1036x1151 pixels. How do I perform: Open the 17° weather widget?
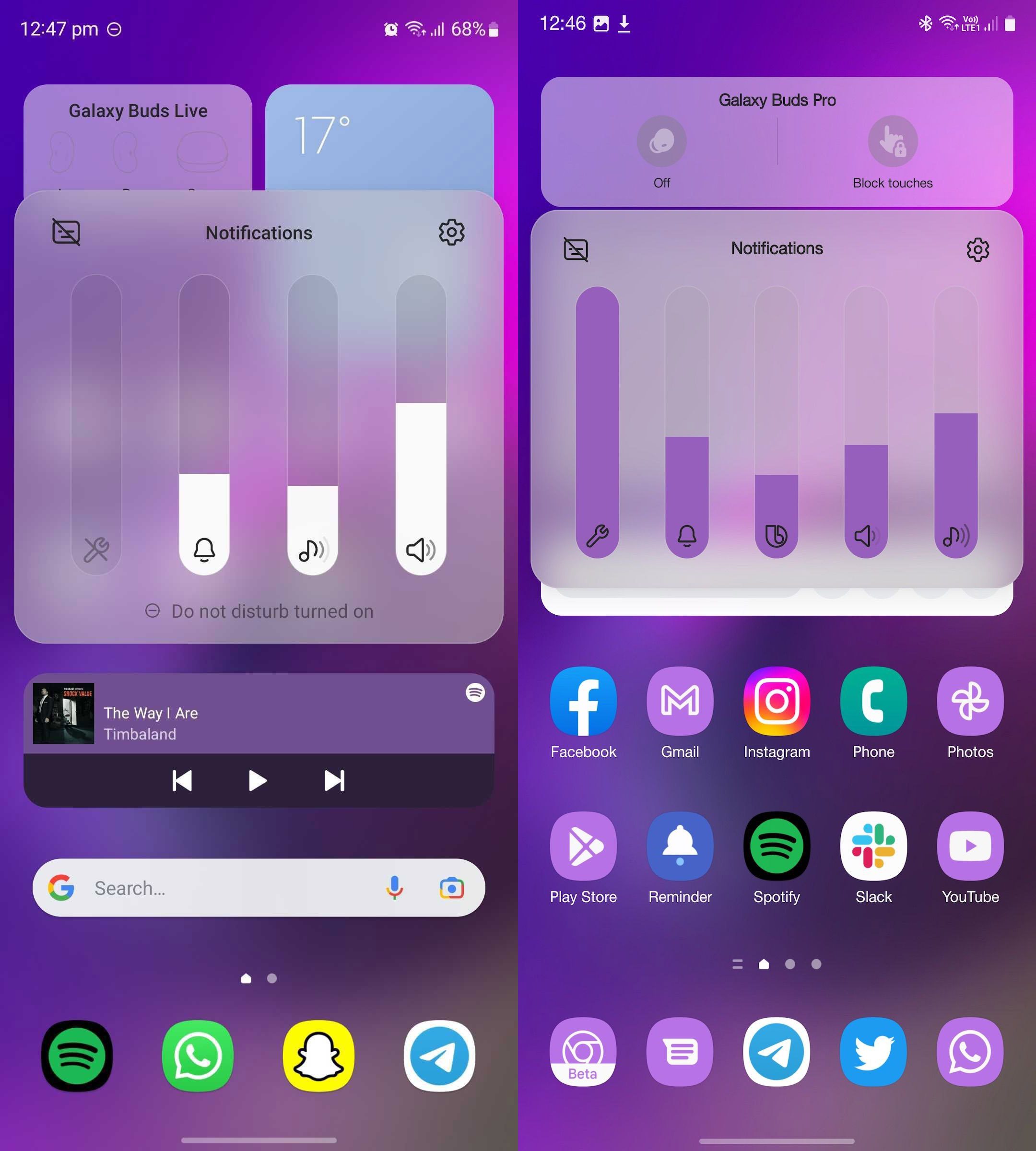pyautogui.click(x=379, y=137)
